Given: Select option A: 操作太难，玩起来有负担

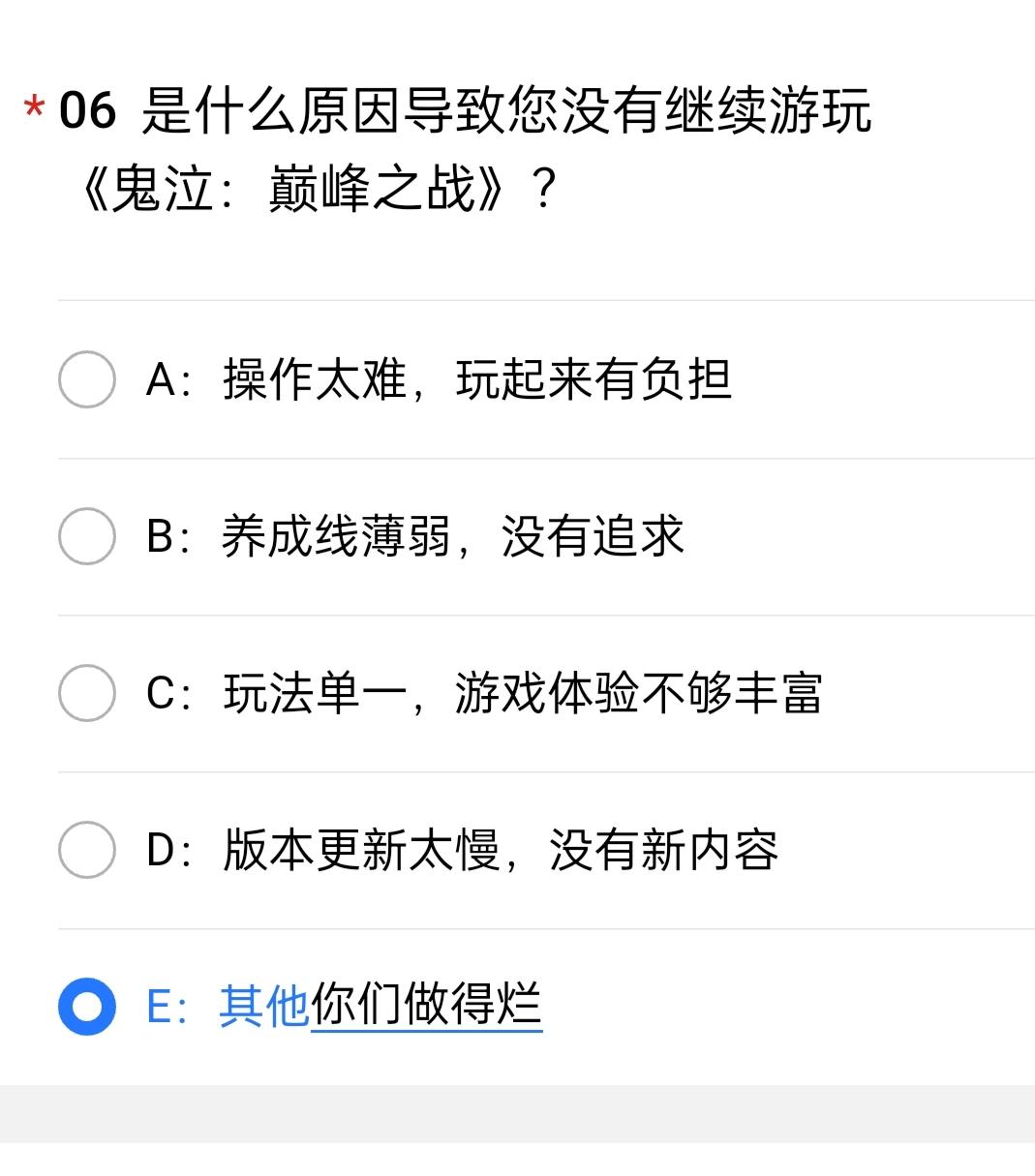Looking at the screenshot, I should tap(87, 379).
